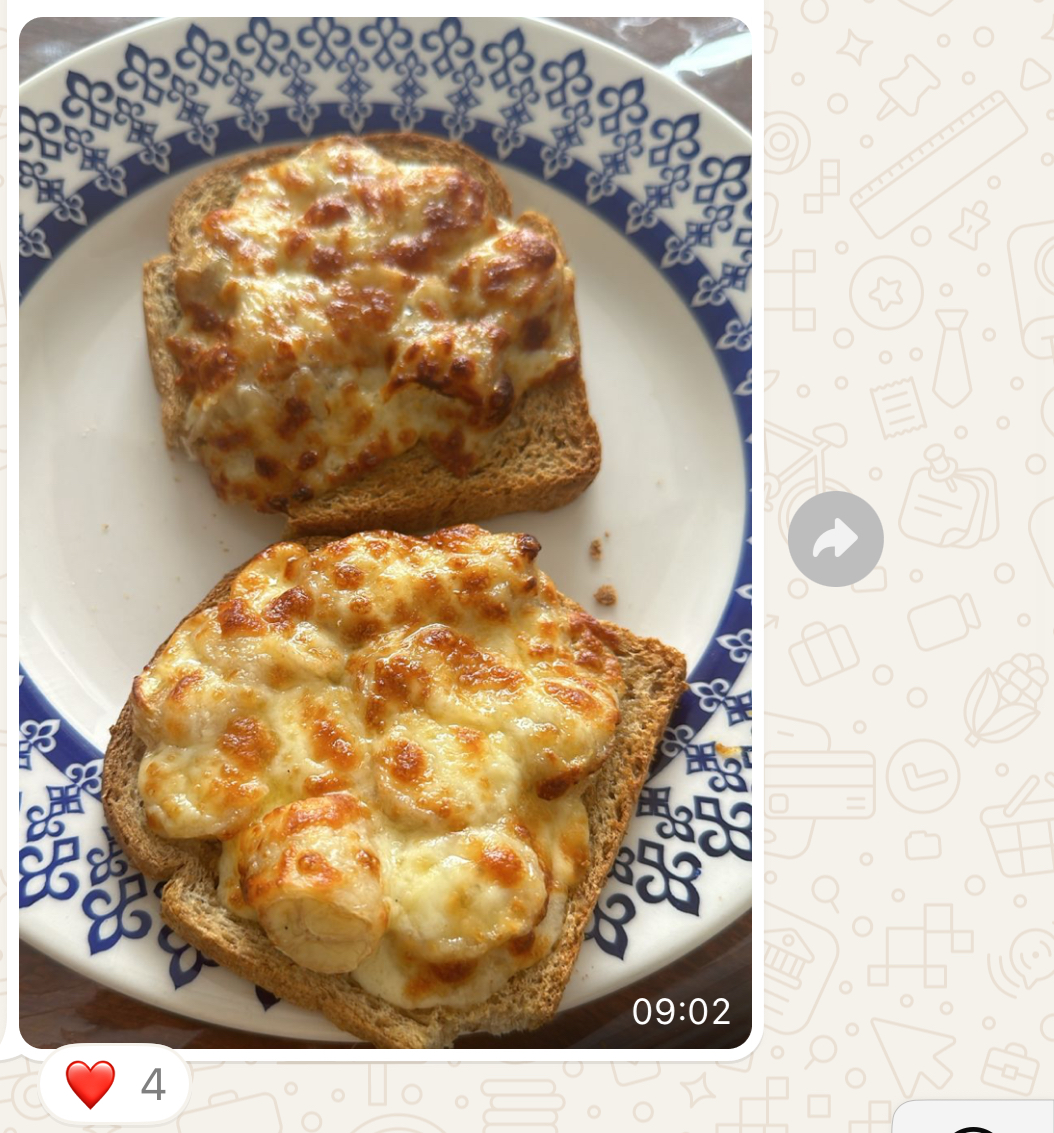Open the cheese toast photo message
The height and width of the screenshot is (1133, 1054).
click(385, 530)
